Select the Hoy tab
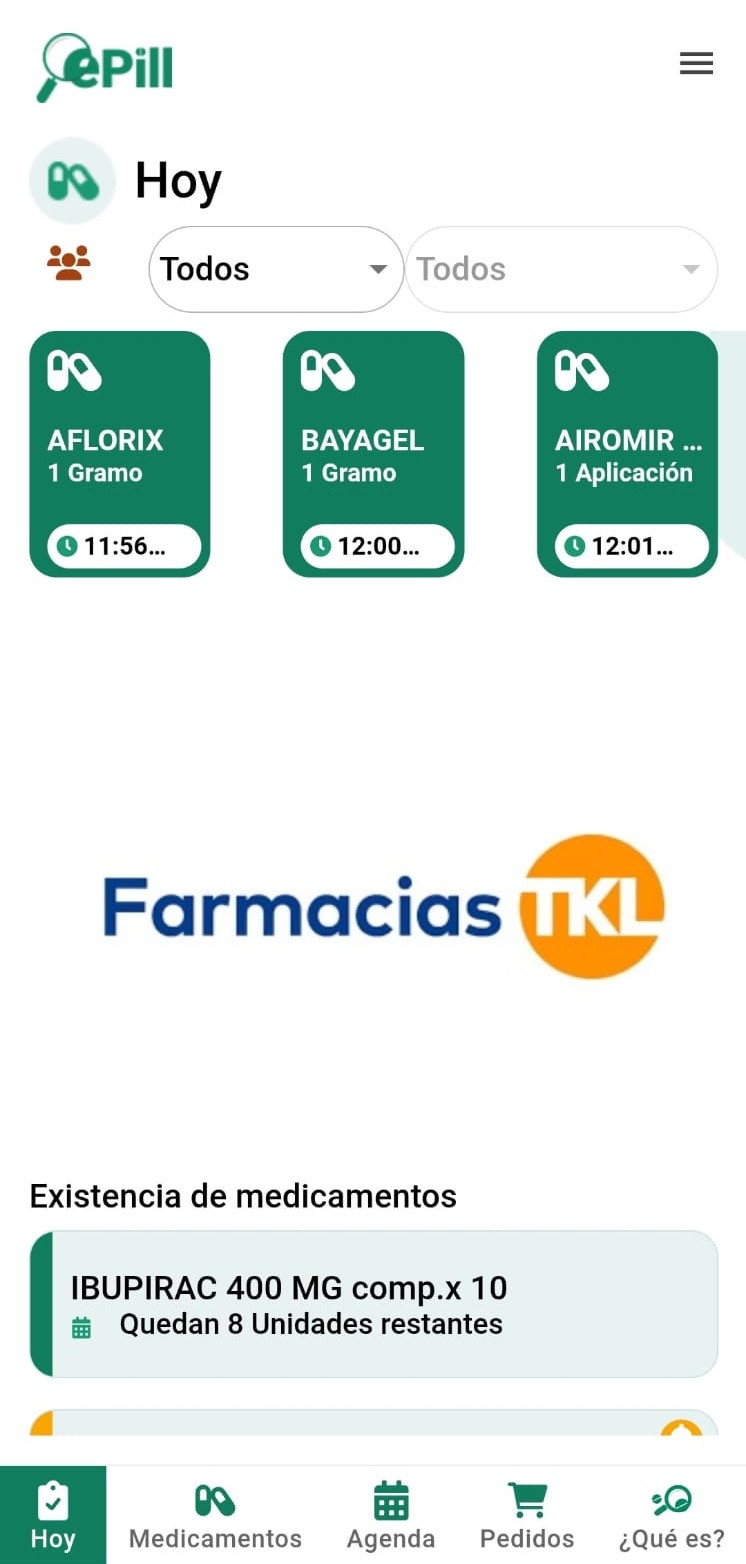Image resolution: width=746 pixels, height=1564 pixels. click(53, 1515)
